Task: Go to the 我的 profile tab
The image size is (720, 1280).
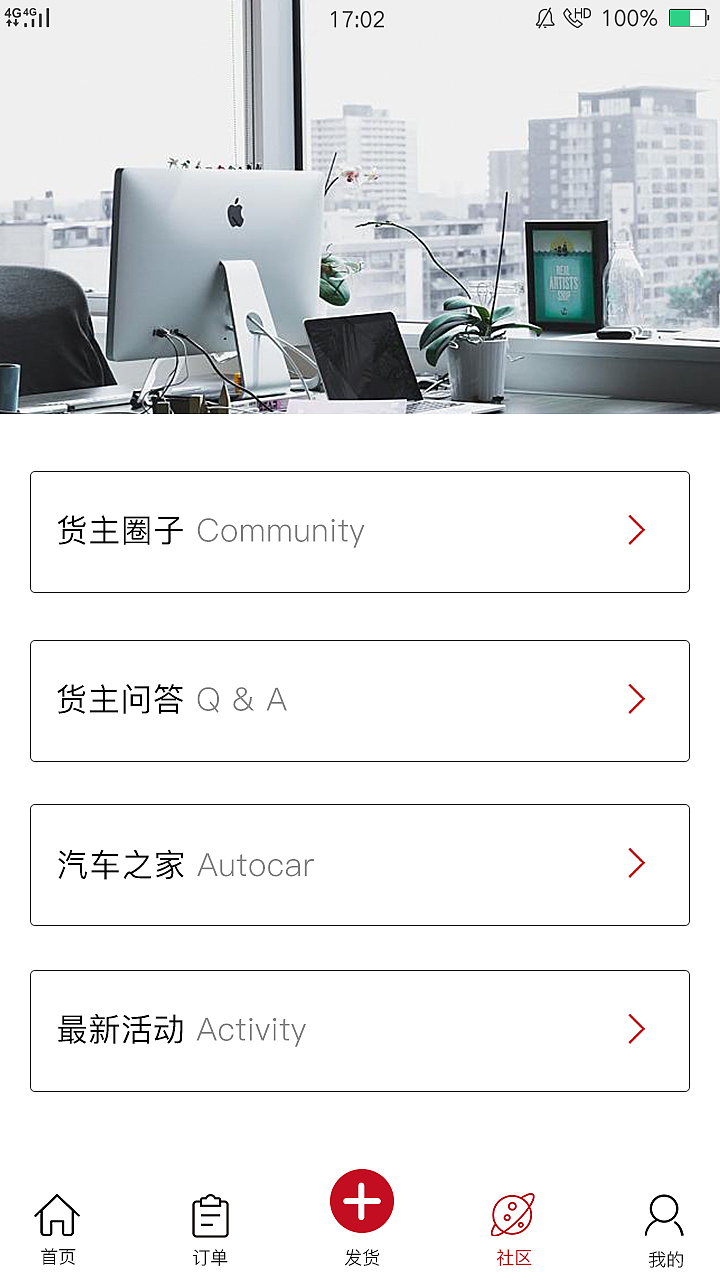Action: [x=665, y=1230]
